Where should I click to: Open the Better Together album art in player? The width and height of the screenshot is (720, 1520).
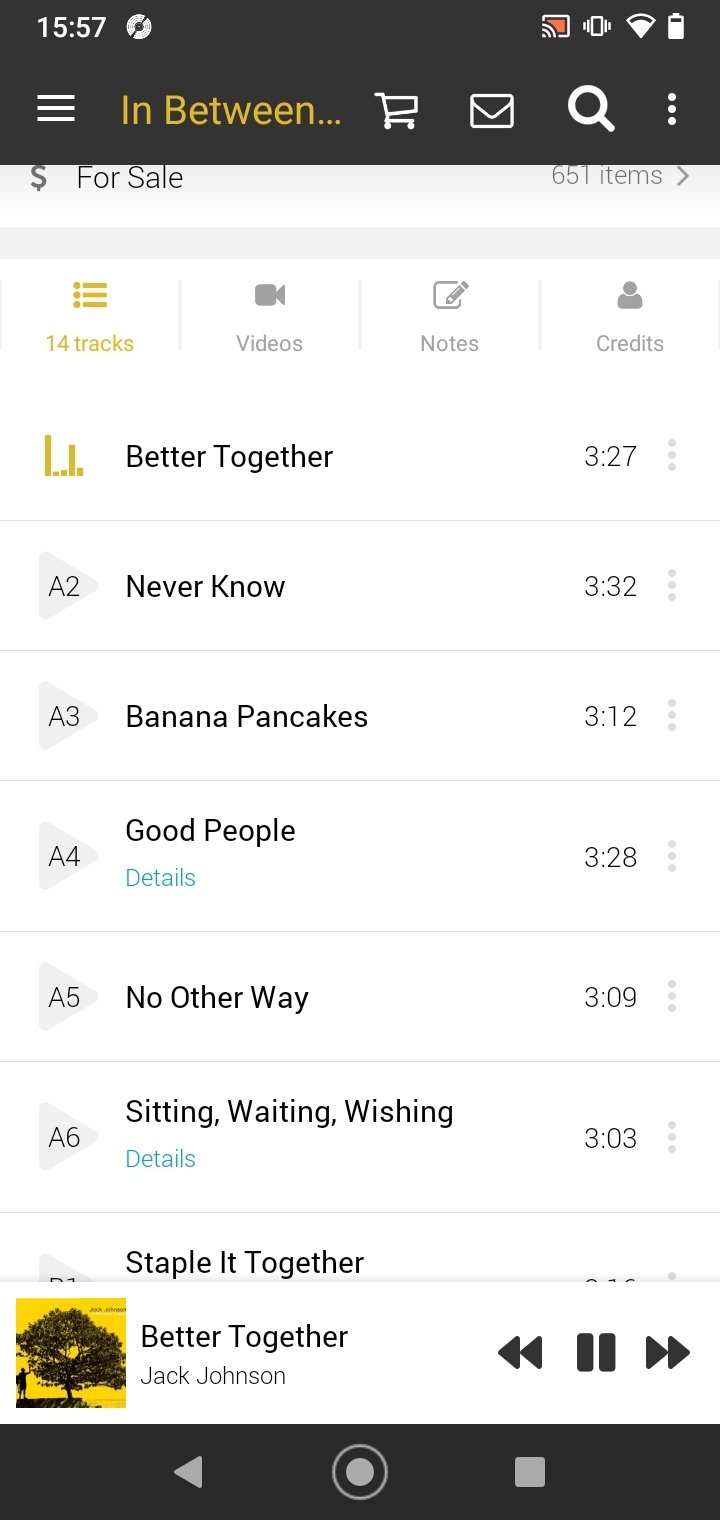pyautogui.click(x=71, y=1353)
